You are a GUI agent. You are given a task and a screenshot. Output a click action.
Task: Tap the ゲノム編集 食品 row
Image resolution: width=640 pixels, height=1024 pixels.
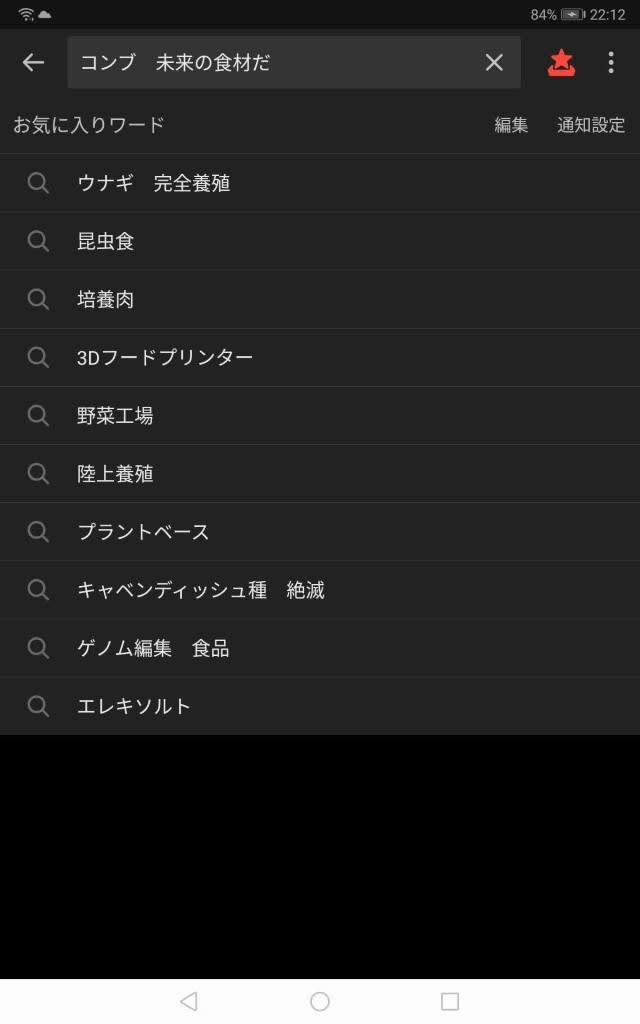[154, 648]
